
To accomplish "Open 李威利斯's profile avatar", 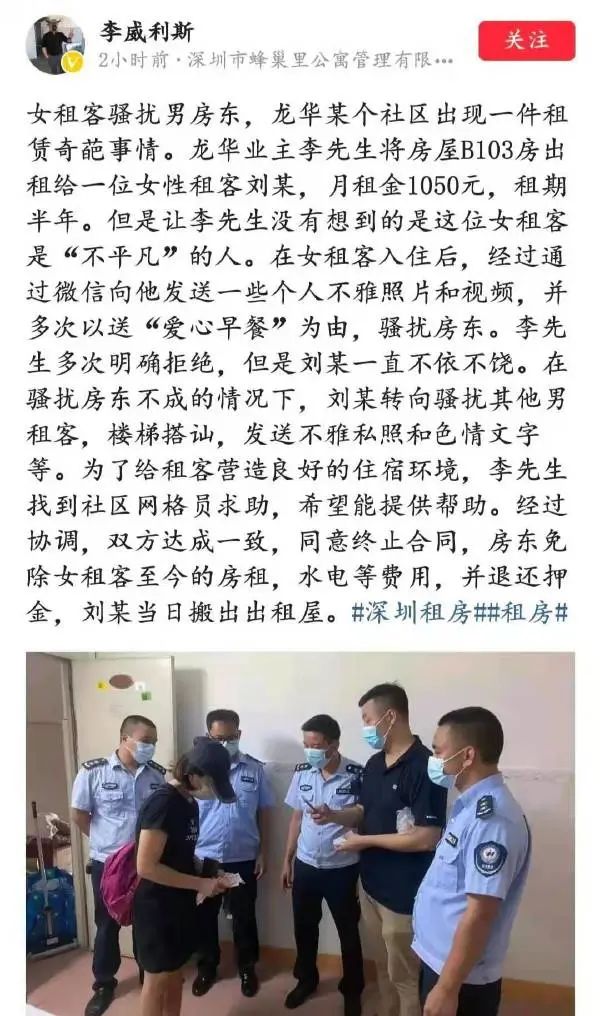I will [x=55, y=45].
